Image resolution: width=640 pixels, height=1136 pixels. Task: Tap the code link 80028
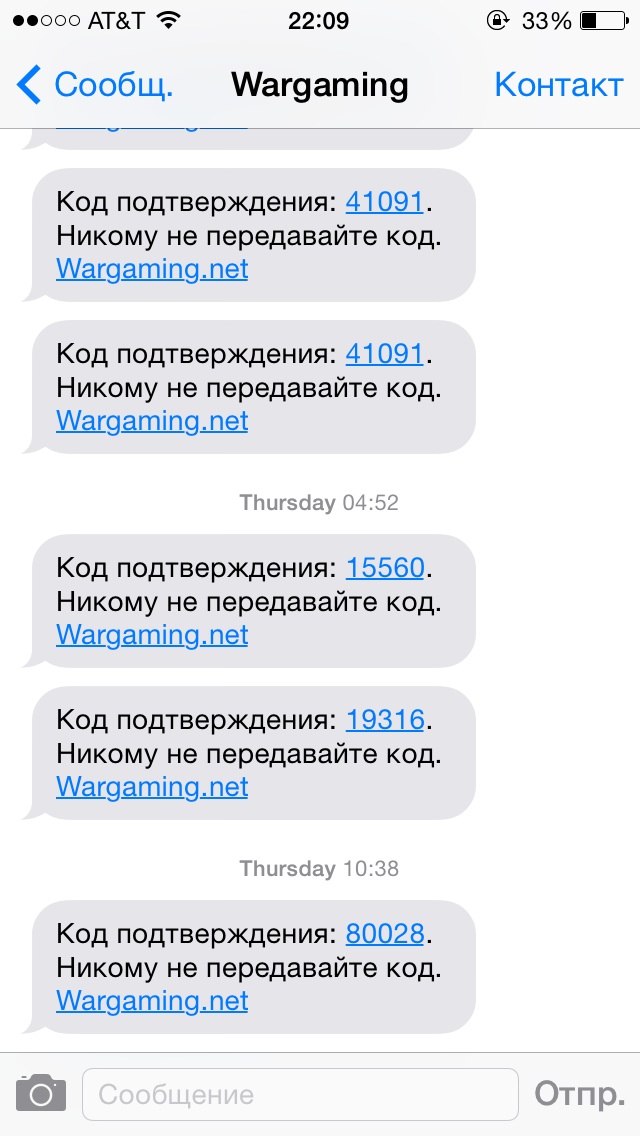coord(385,935)
